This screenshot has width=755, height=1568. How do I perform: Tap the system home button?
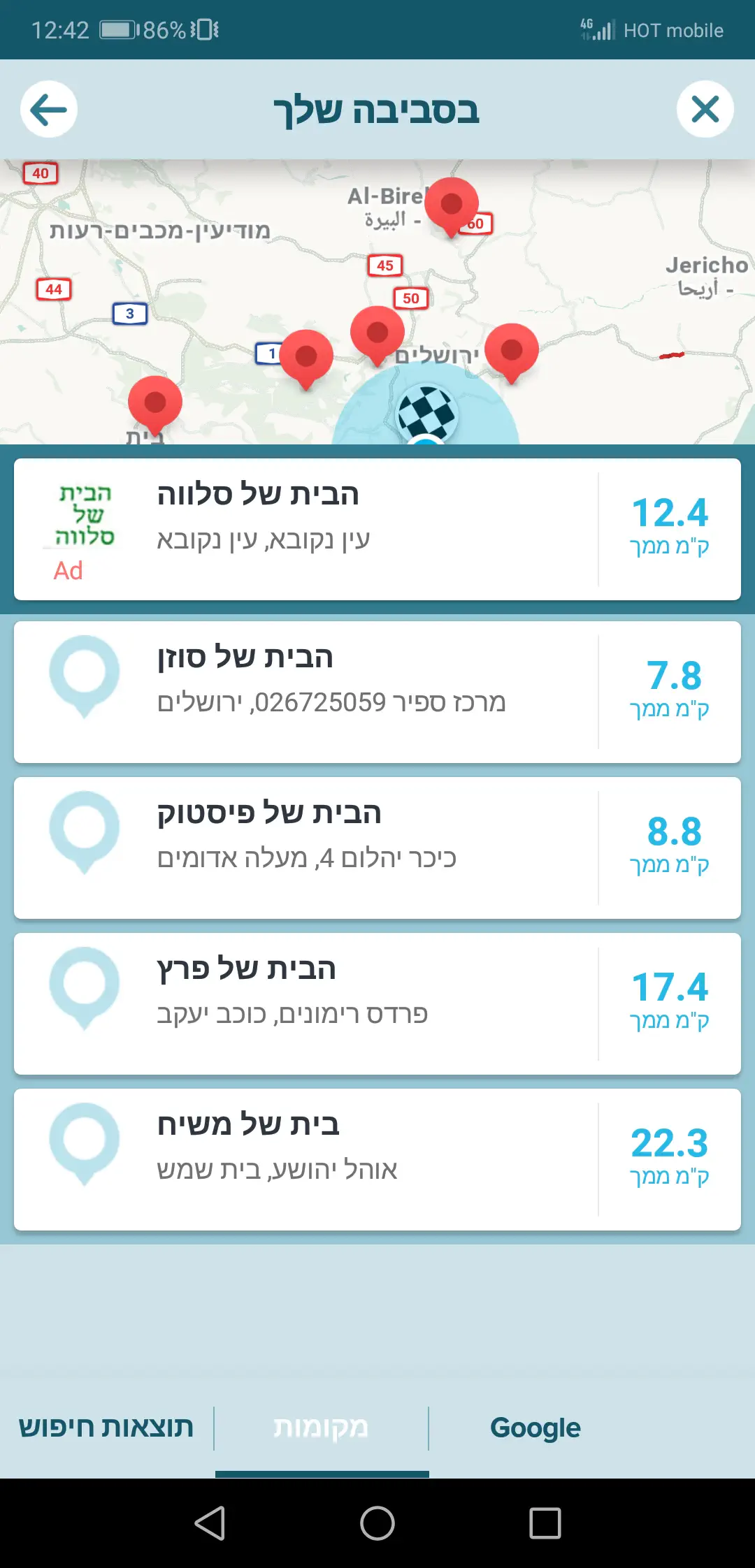(377, 1523)
